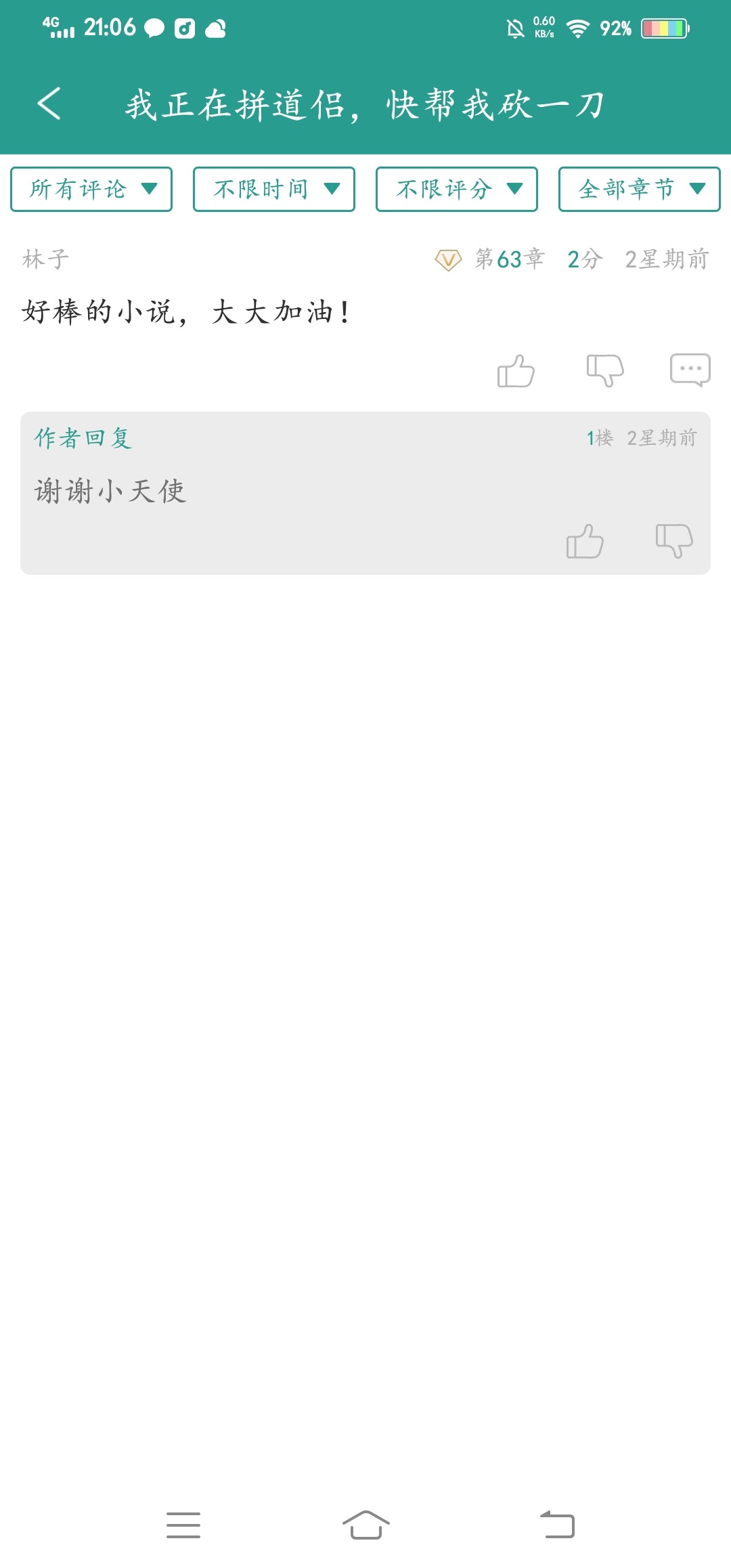Open the 所有评论 filter dropdown

(x=91, y=189)
